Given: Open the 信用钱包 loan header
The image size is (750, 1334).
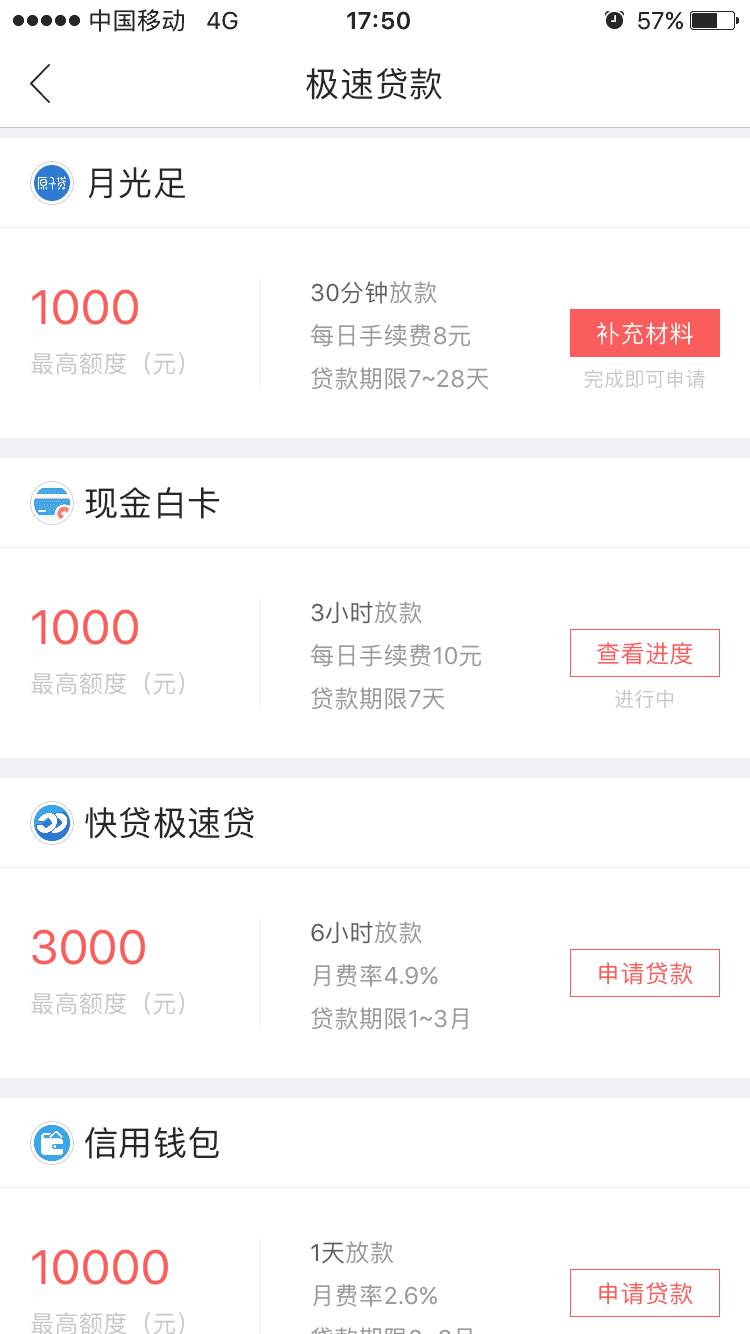Looking at the screenshot, I should (x=375, y=1143).
